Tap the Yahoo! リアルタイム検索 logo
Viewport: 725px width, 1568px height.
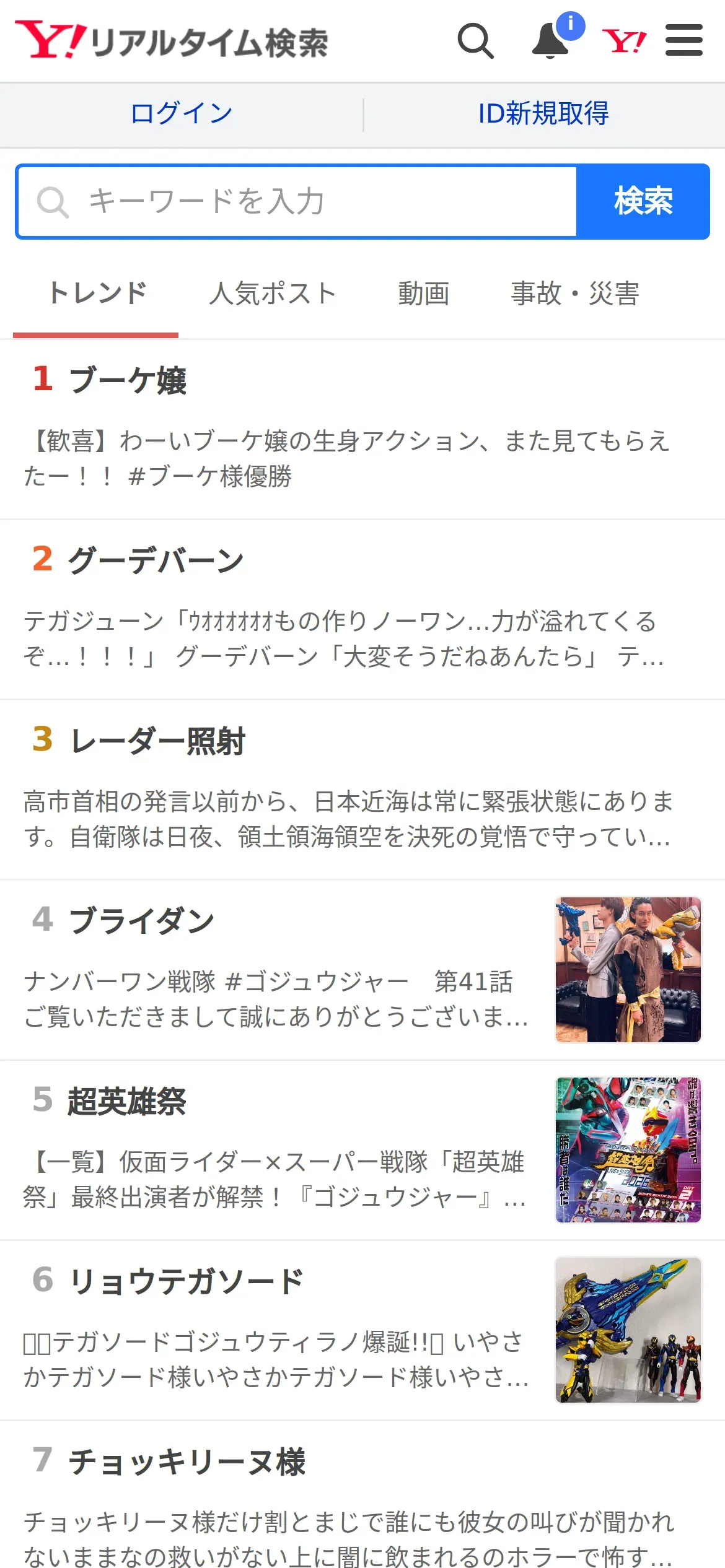tap(172, 41)
